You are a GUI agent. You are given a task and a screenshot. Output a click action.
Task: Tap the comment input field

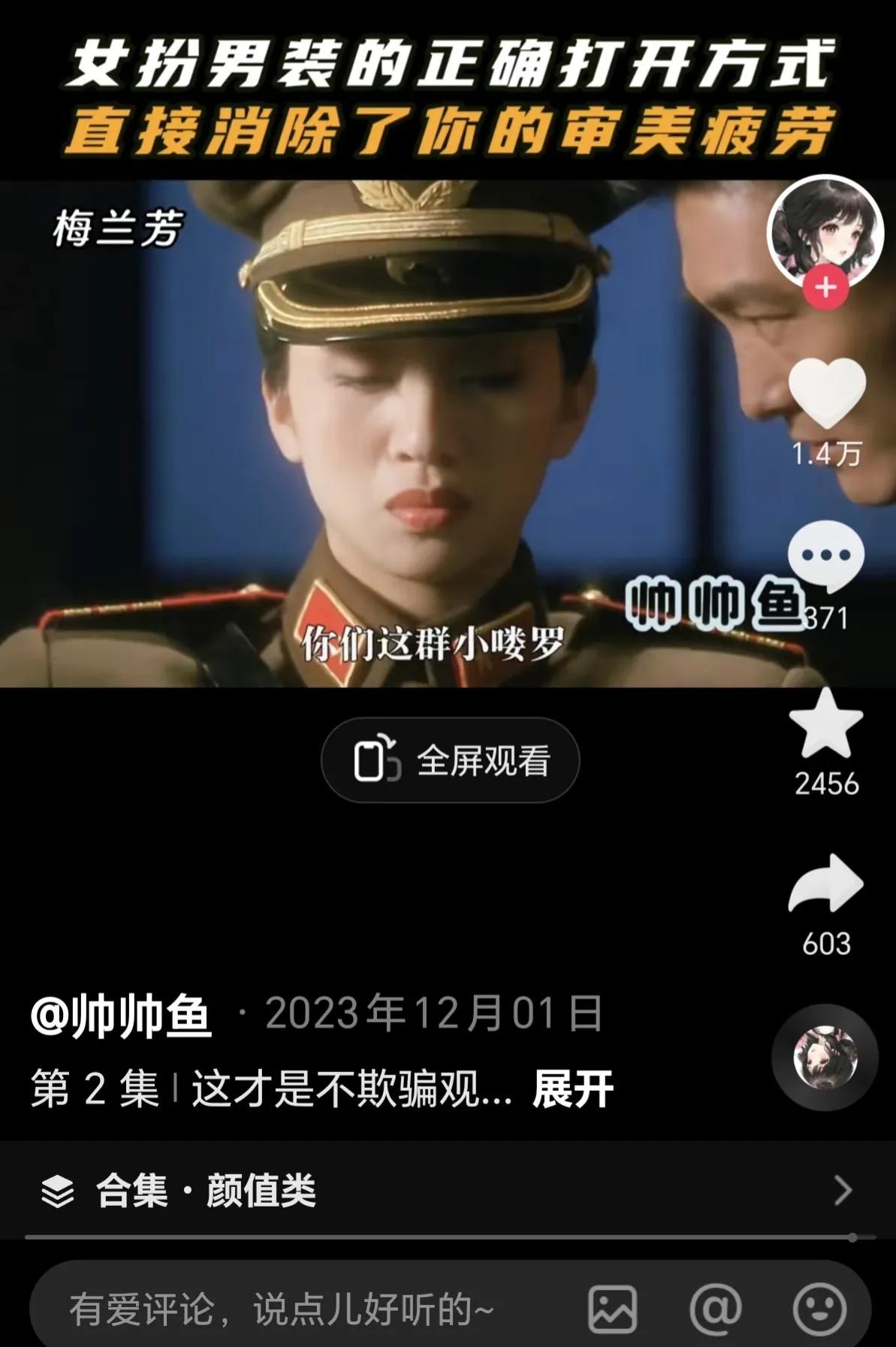(x=300, y=1309)
